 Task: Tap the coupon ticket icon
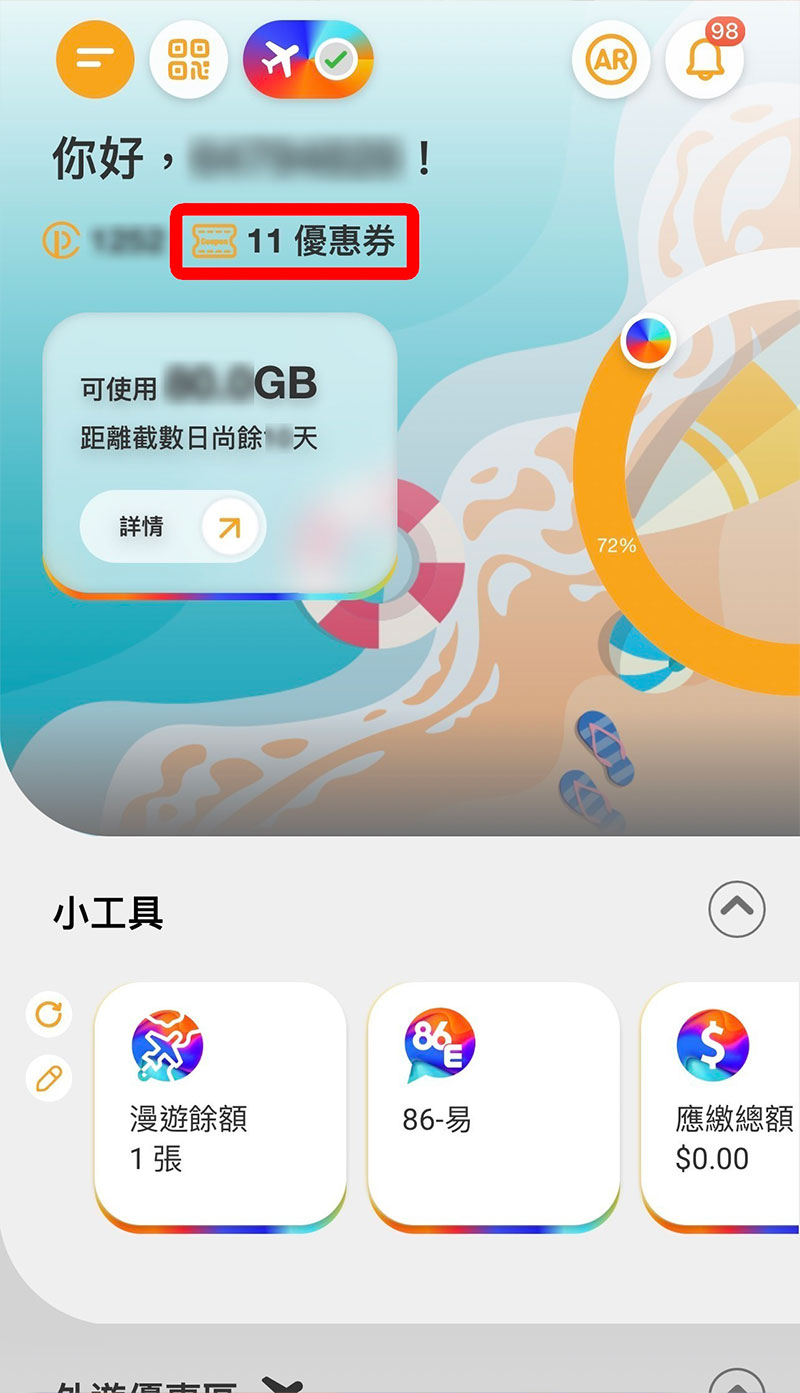[215, 241]
